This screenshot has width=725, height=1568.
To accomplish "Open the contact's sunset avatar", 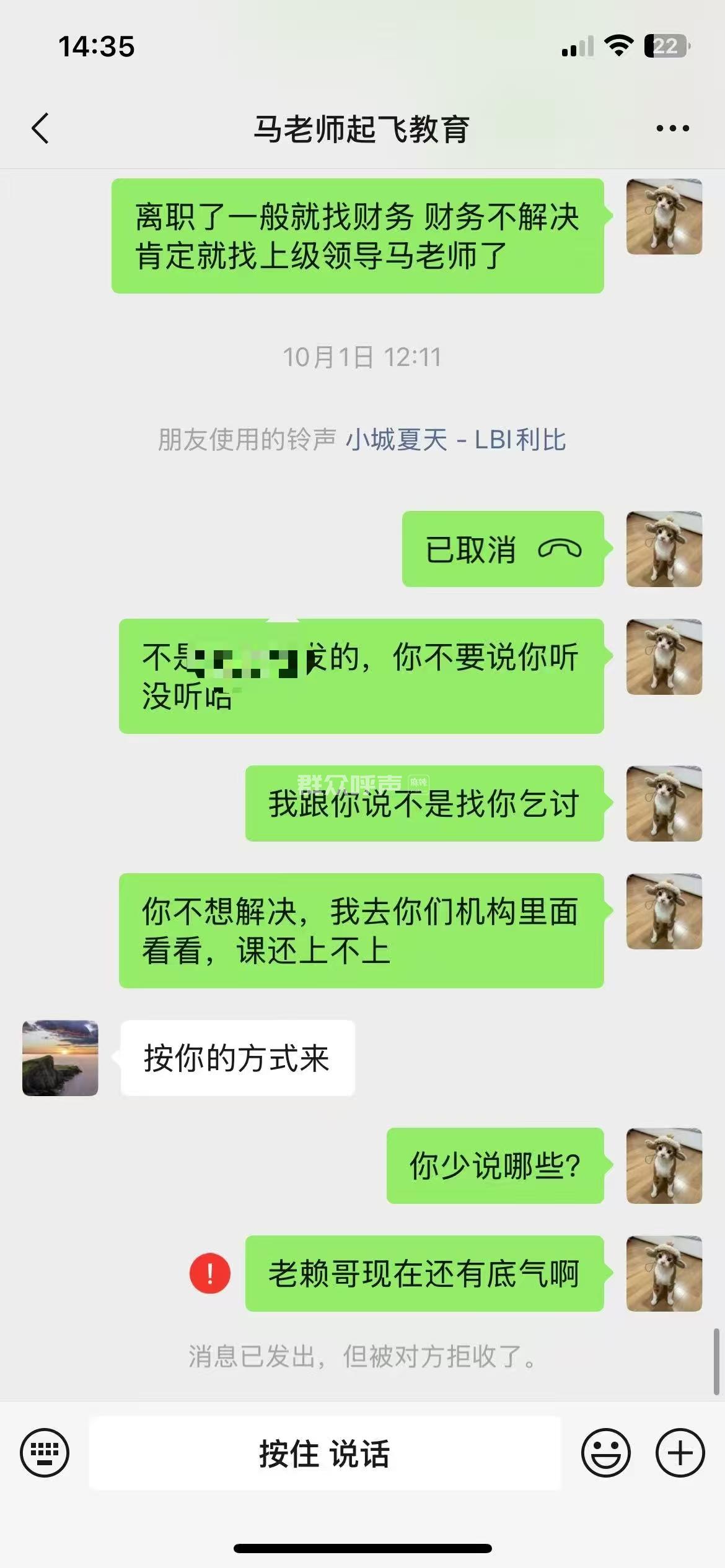I will click(x=60, y=1058).
